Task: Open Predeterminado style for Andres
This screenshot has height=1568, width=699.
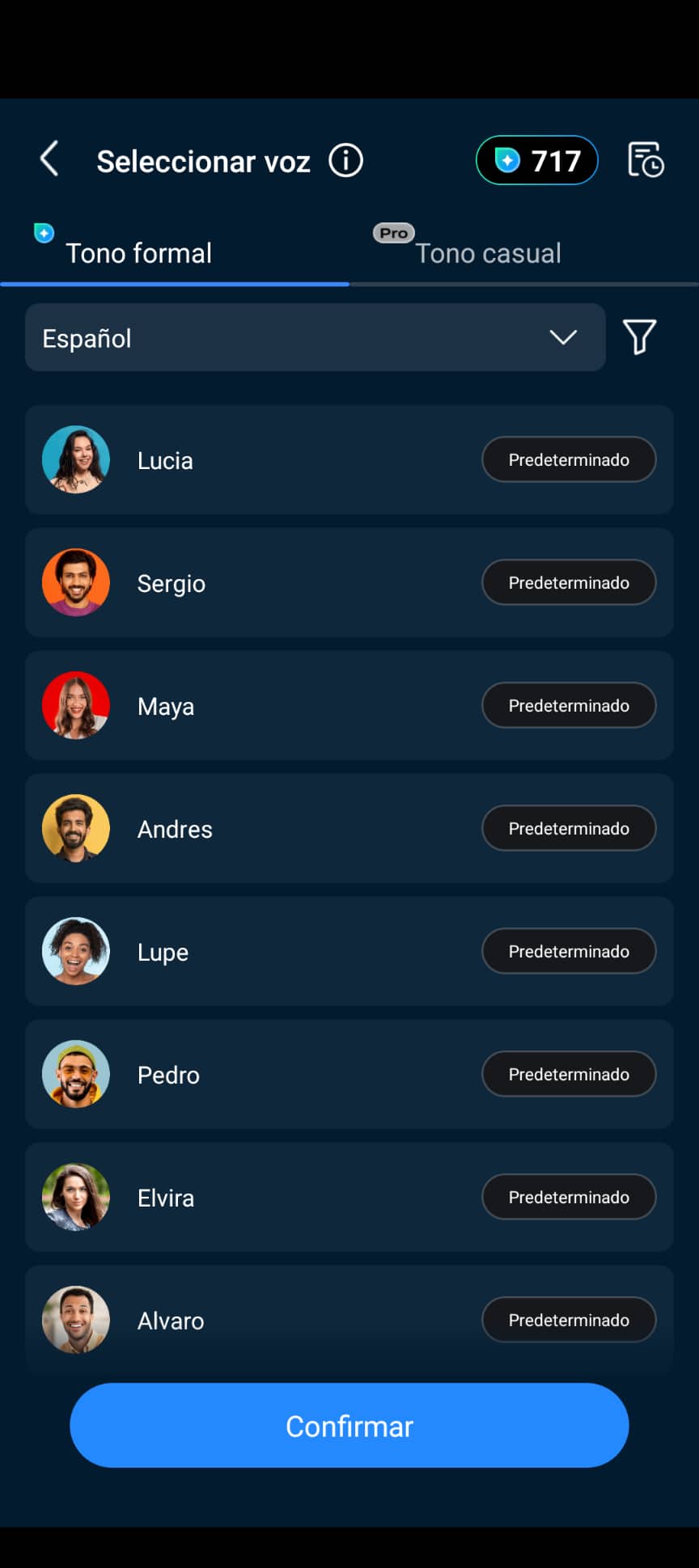Action: [569, 828]
